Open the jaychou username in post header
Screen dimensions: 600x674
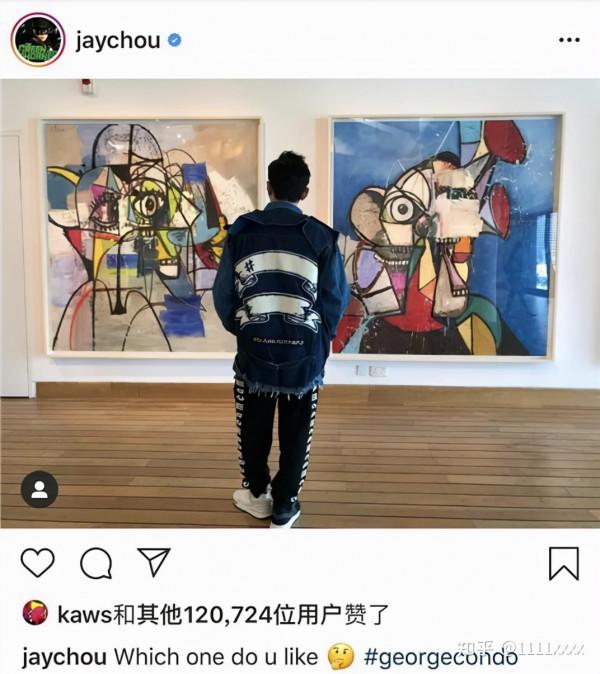pos(118,40)
